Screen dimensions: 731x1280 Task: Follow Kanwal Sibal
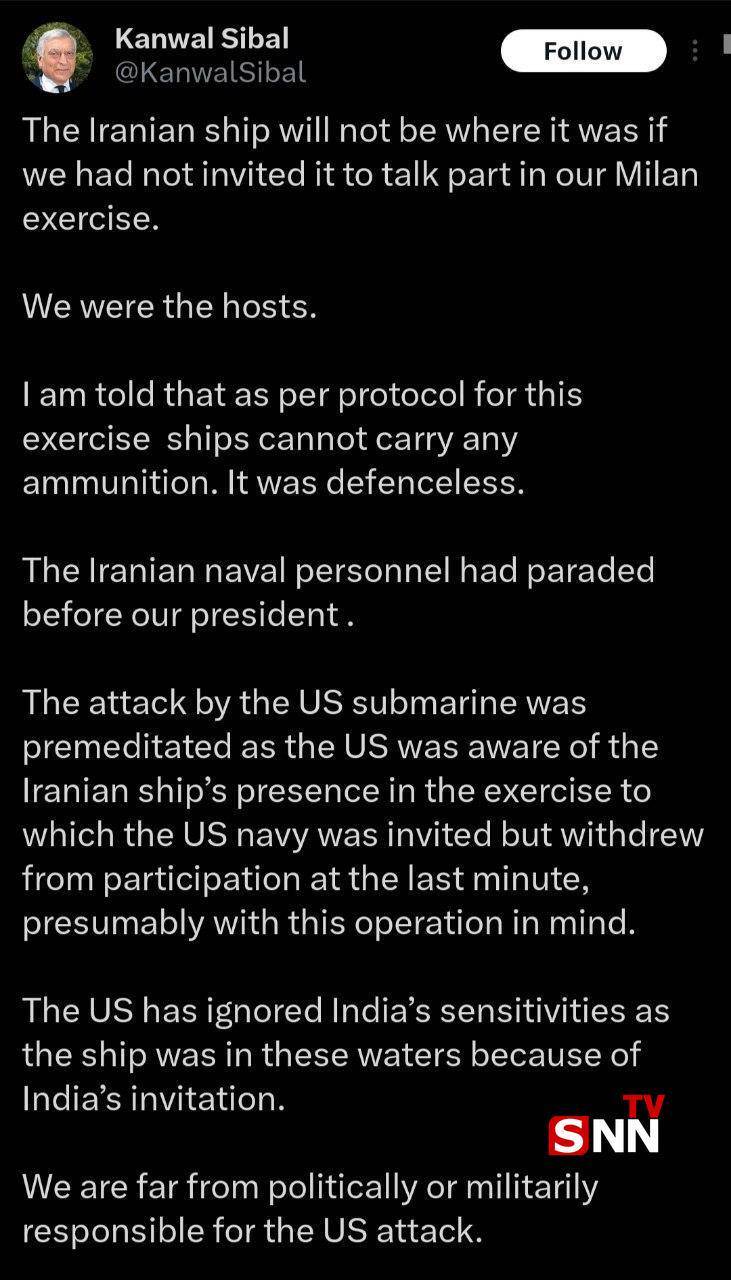(x=582, y=51)
